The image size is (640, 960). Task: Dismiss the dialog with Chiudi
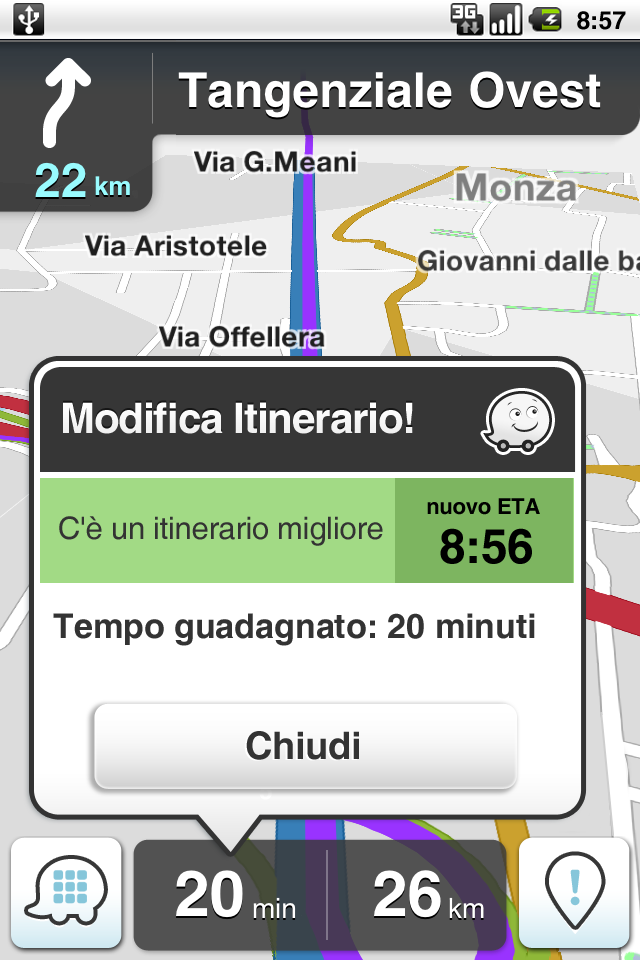click(x=305, y=746)
